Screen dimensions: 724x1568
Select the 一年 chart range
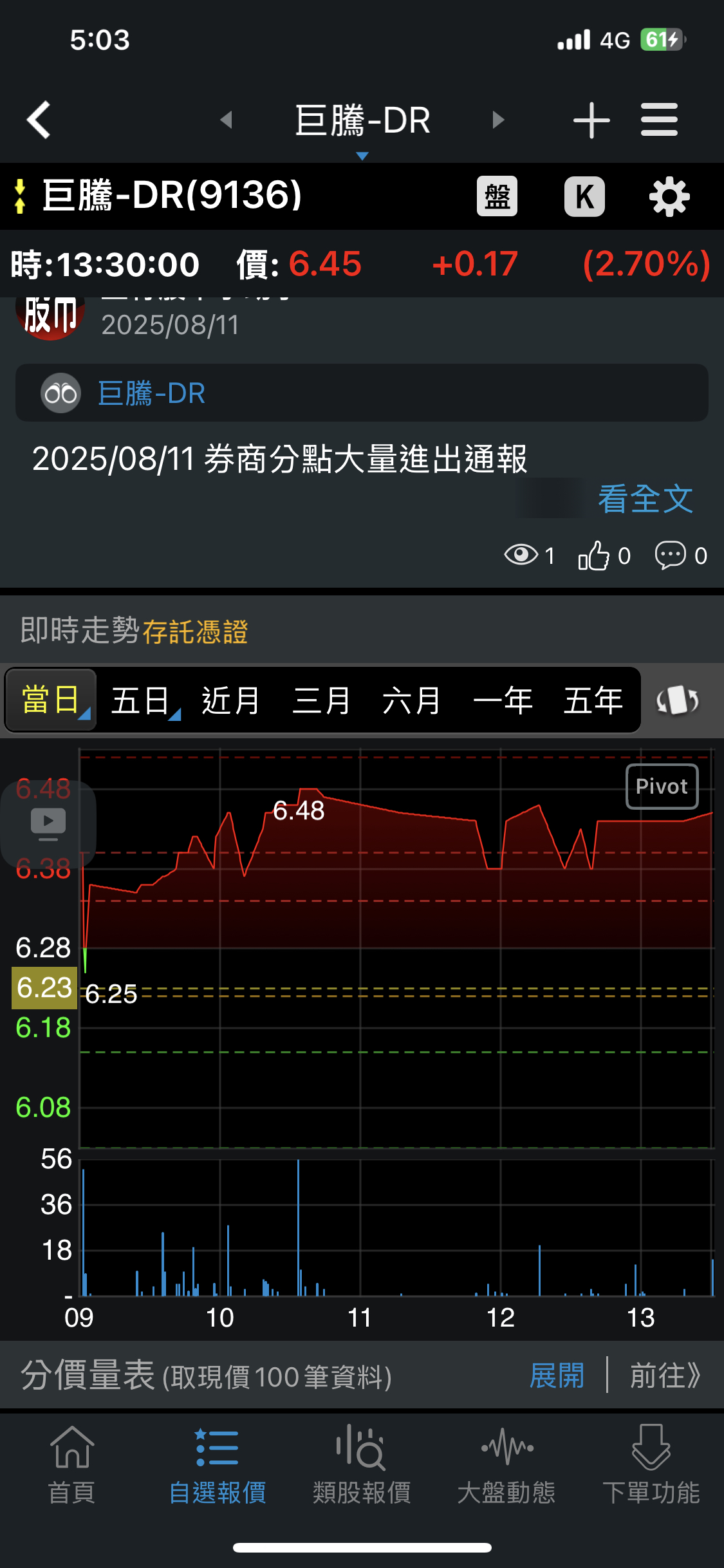point(503,700)
